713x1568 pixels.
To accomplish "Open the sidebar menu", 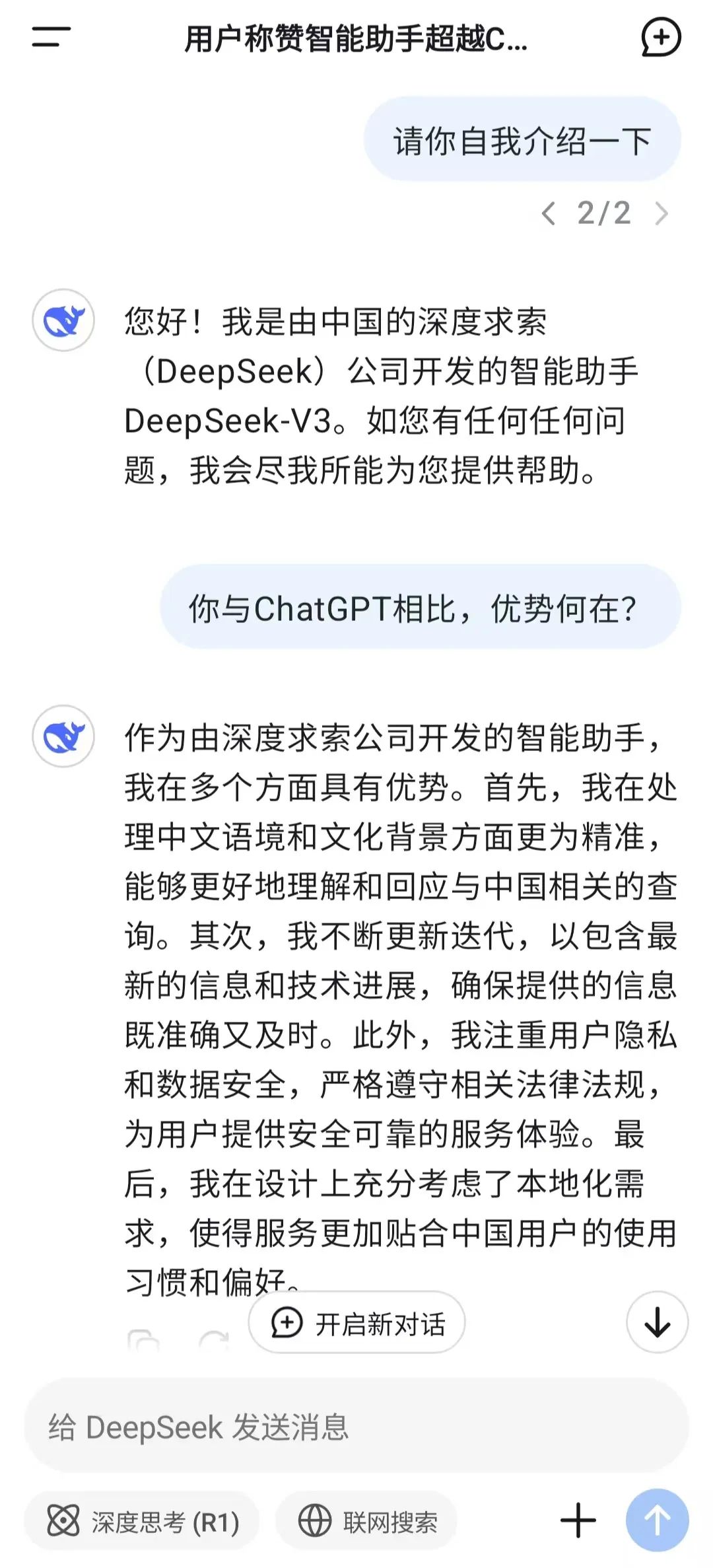I will [x=51, y=37].
